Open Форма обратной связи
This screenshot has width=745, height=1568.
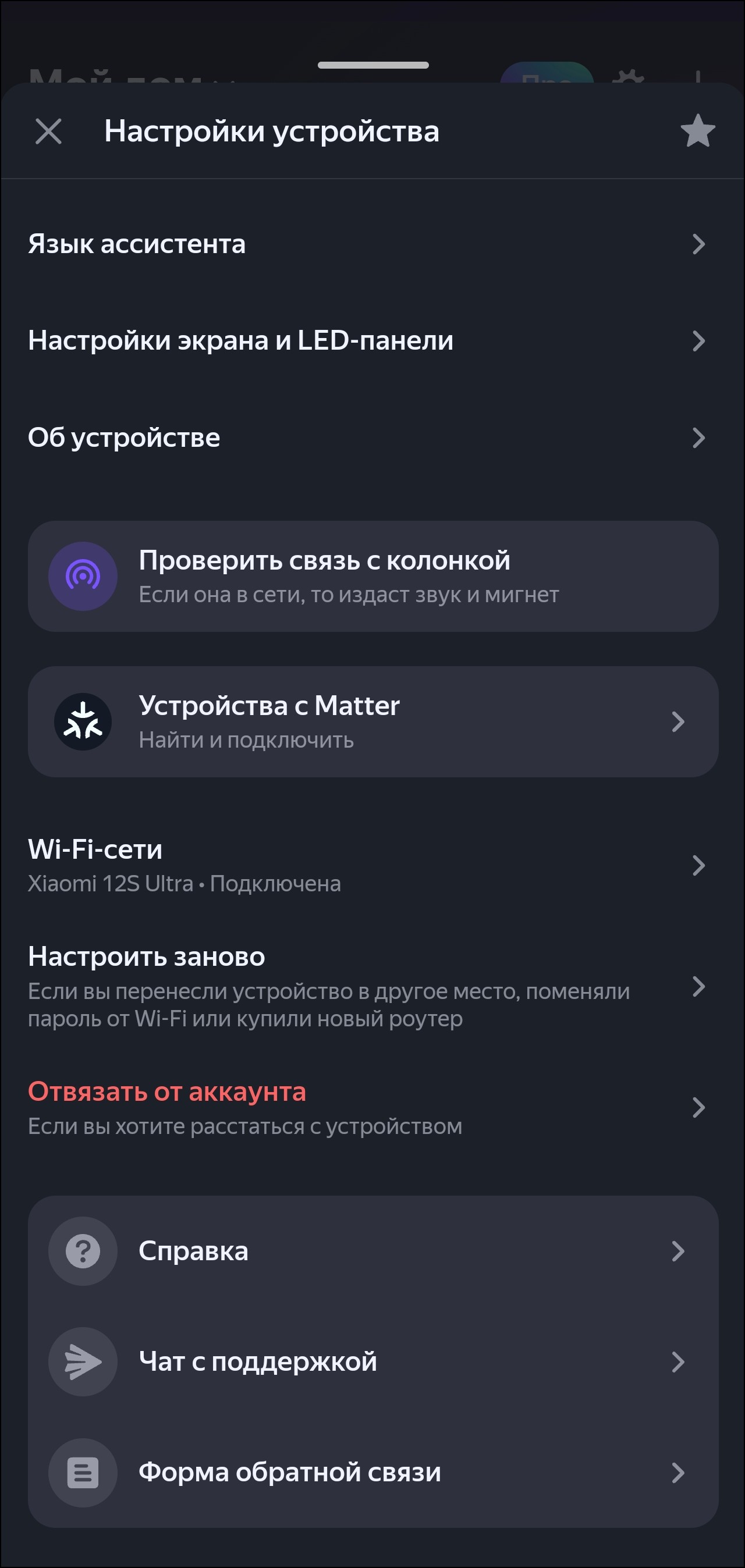point(373,1473)
